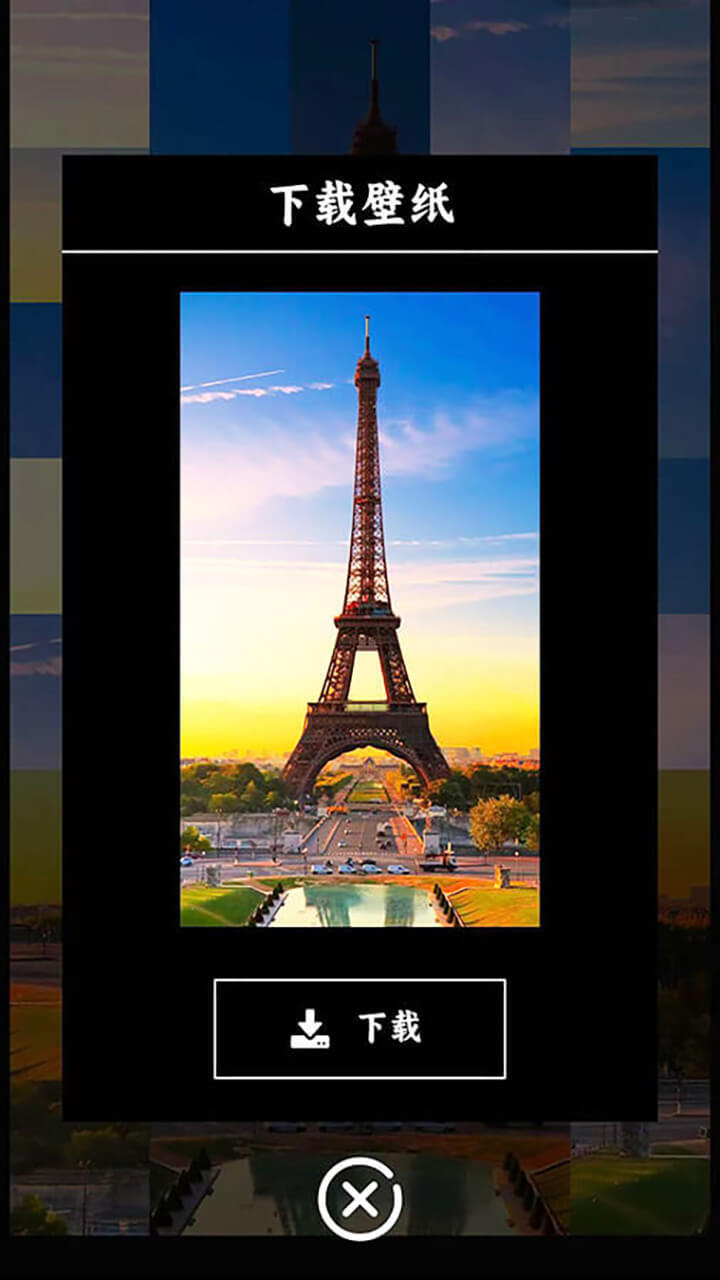The width and height of the screenshot is (720, 1280).
Task: Open the Eiffel Tower wallpaper preview
Action: pos(359,609)
